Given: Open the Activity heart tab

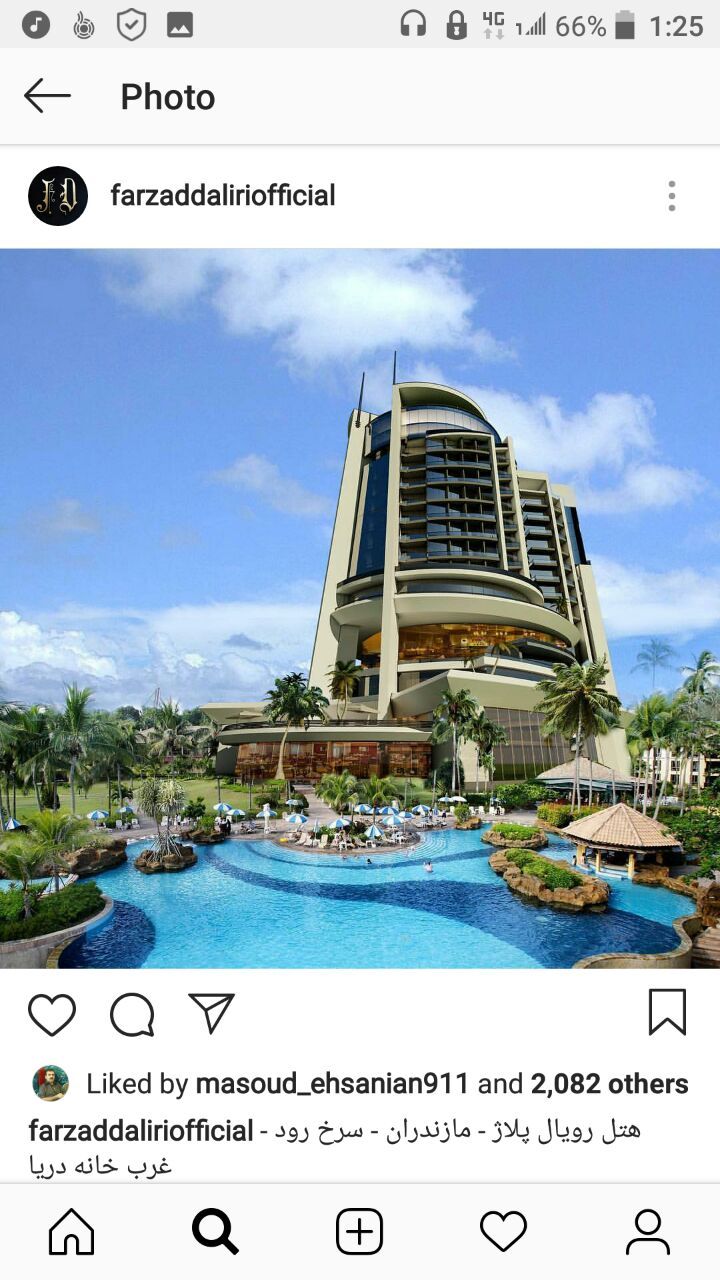Looking at the screenshot, I should (503, 1231).
